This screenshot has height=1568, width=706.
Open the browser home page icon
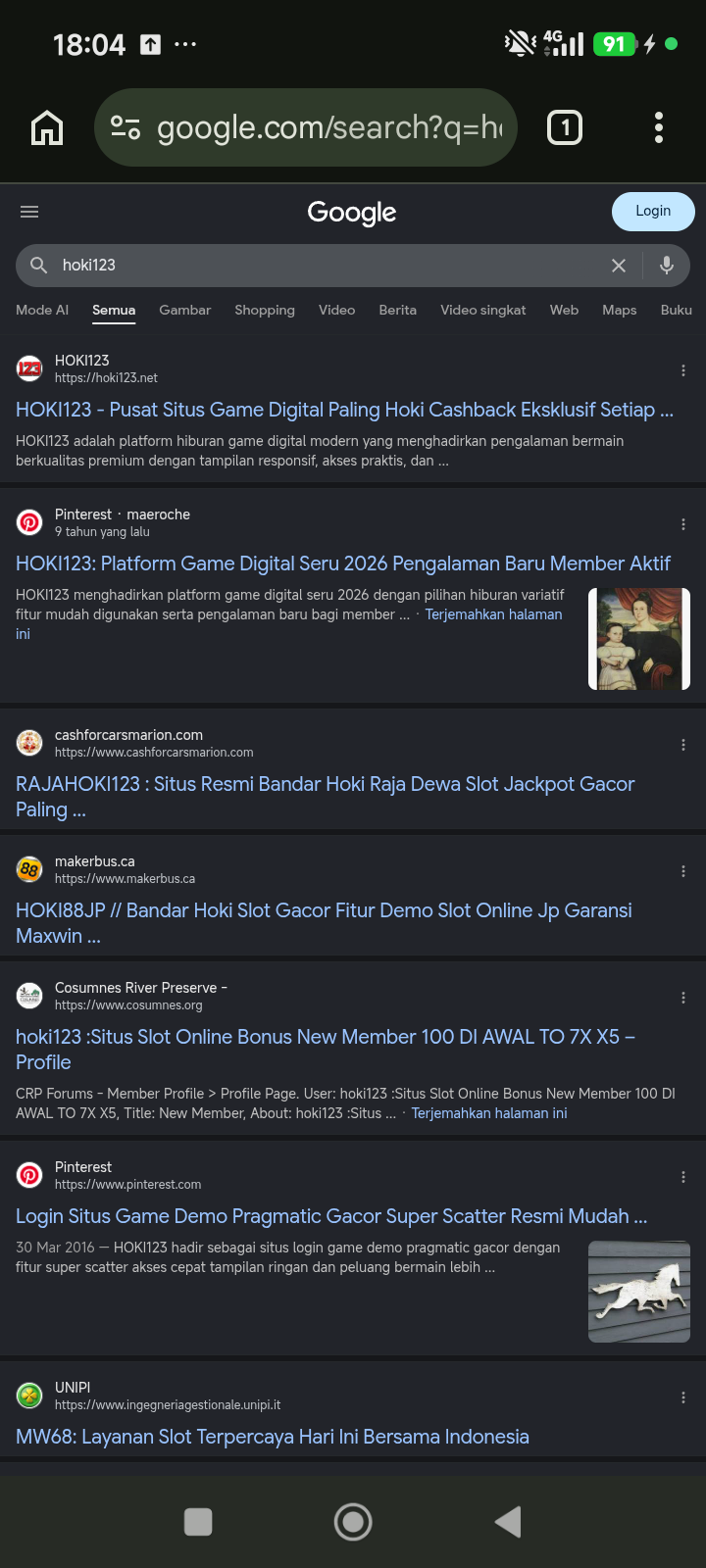click(x=47, y=127)
